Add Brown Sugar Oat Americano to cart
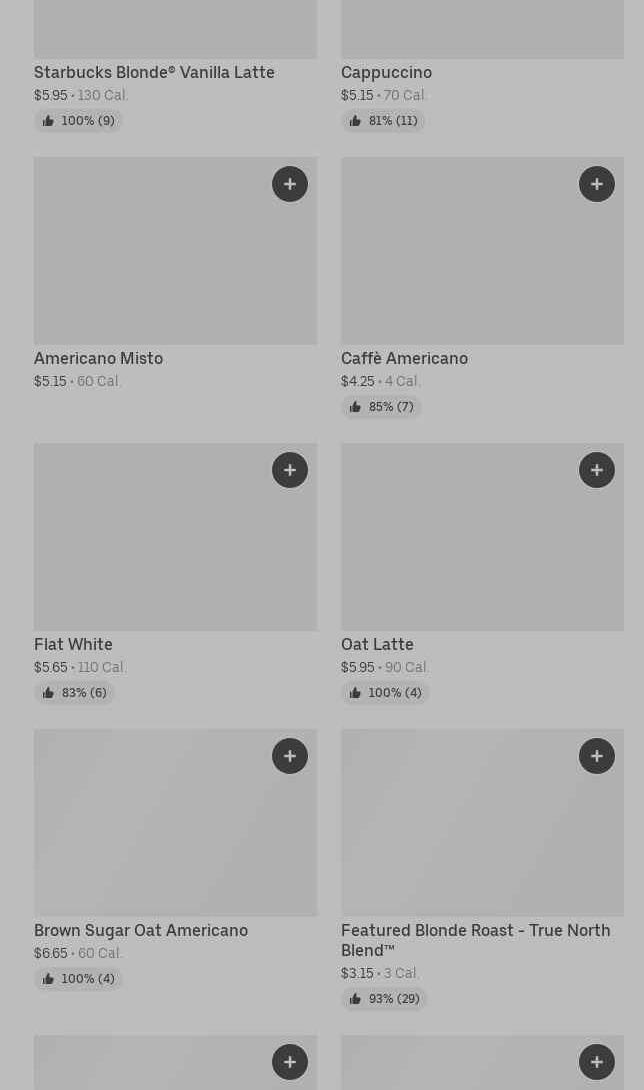Viewport: 644px width, 1090px height. click(290, 756)
